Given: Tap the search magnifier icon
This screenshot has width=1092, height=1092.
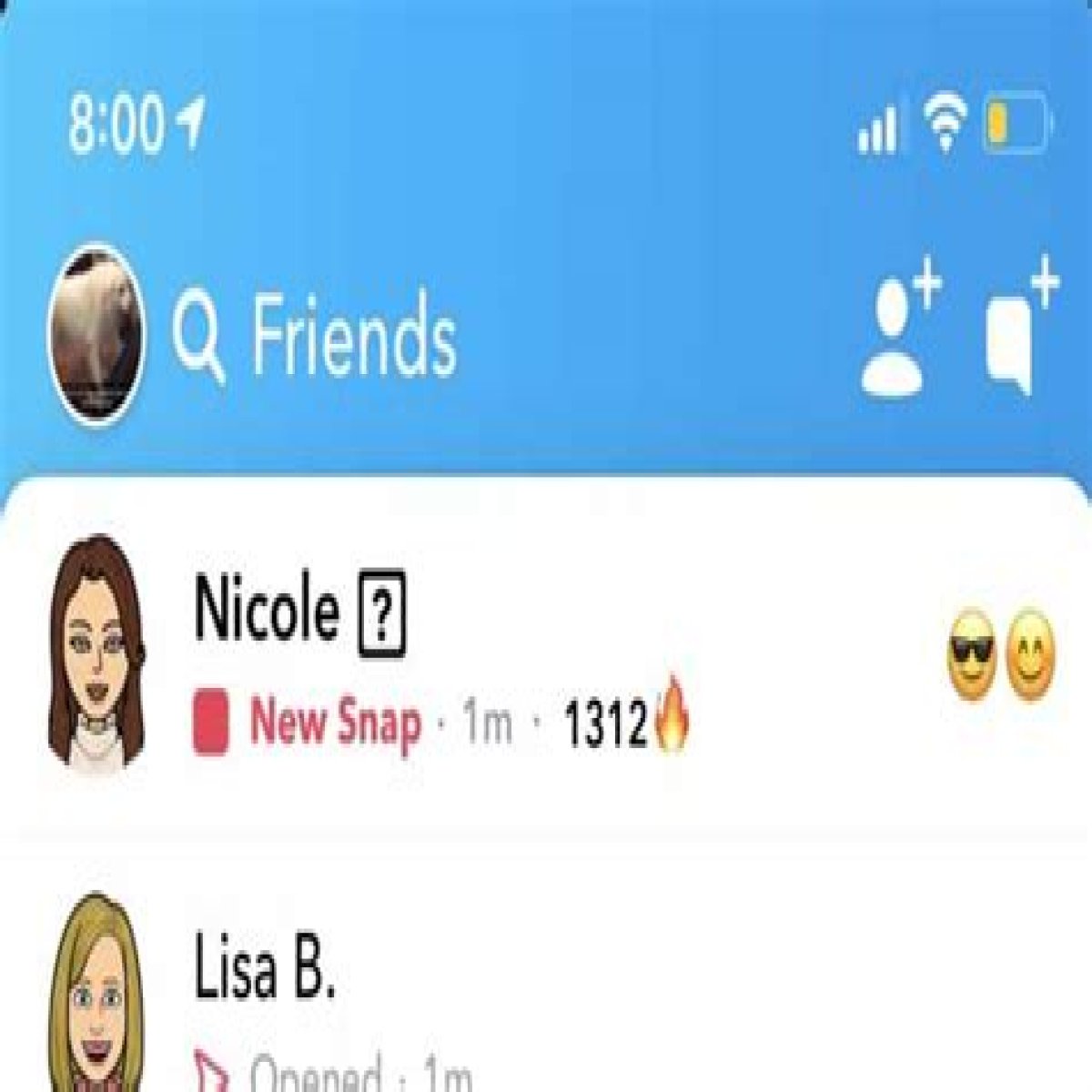Looking at the screenshot, I should coord(197,337).
